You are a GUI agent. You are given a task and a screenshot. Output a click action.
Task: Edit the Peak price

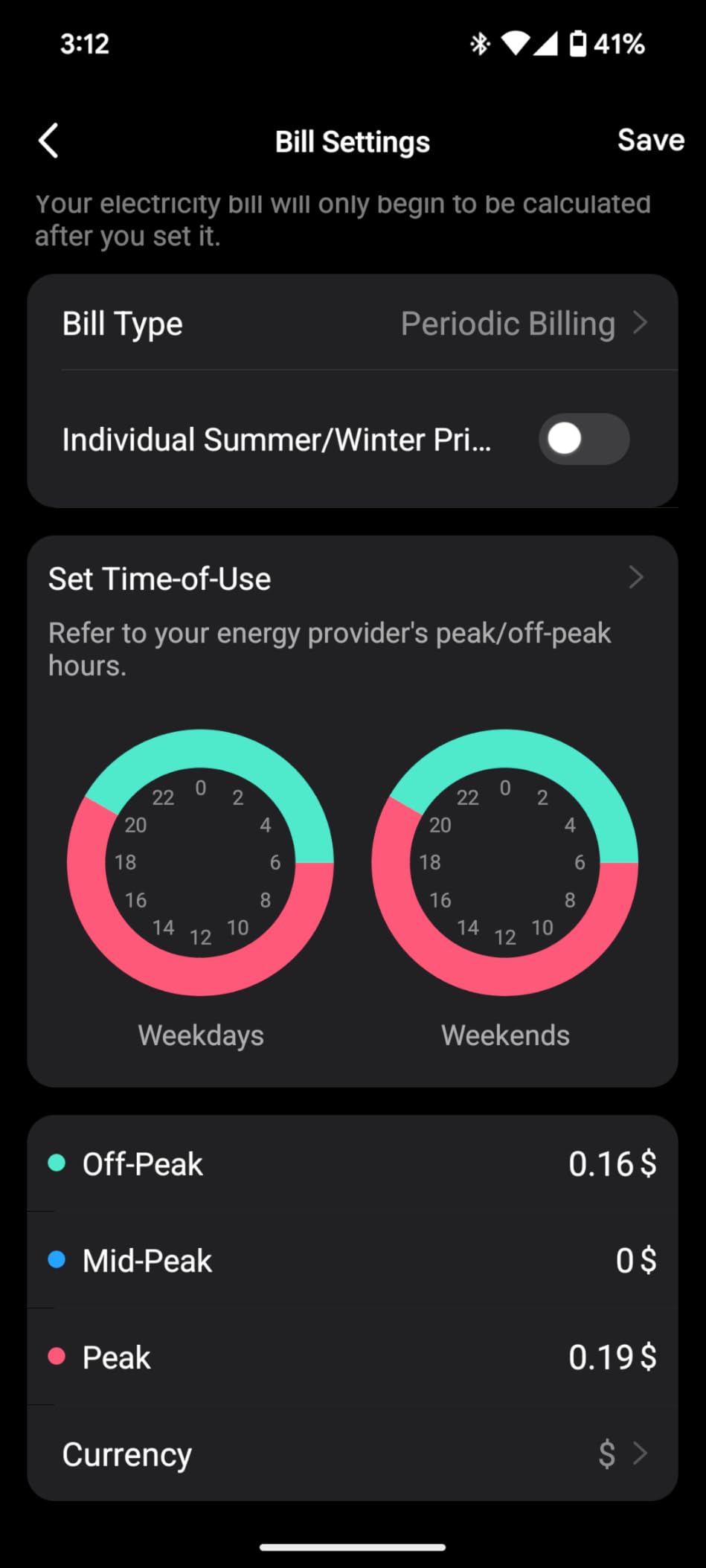pyautogui.click(x=612, y=1357)
